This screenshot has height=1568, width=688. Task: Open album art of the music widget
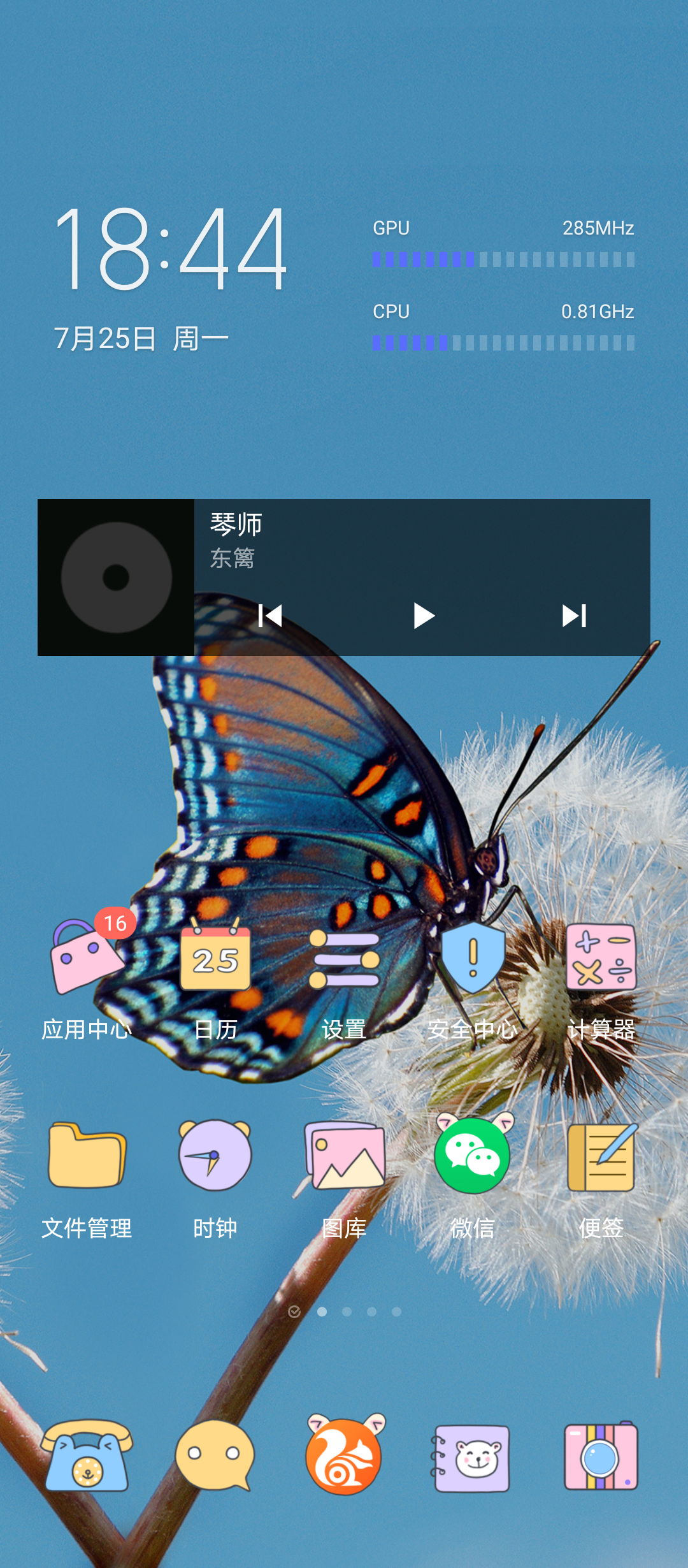click(x=116, y=577)
